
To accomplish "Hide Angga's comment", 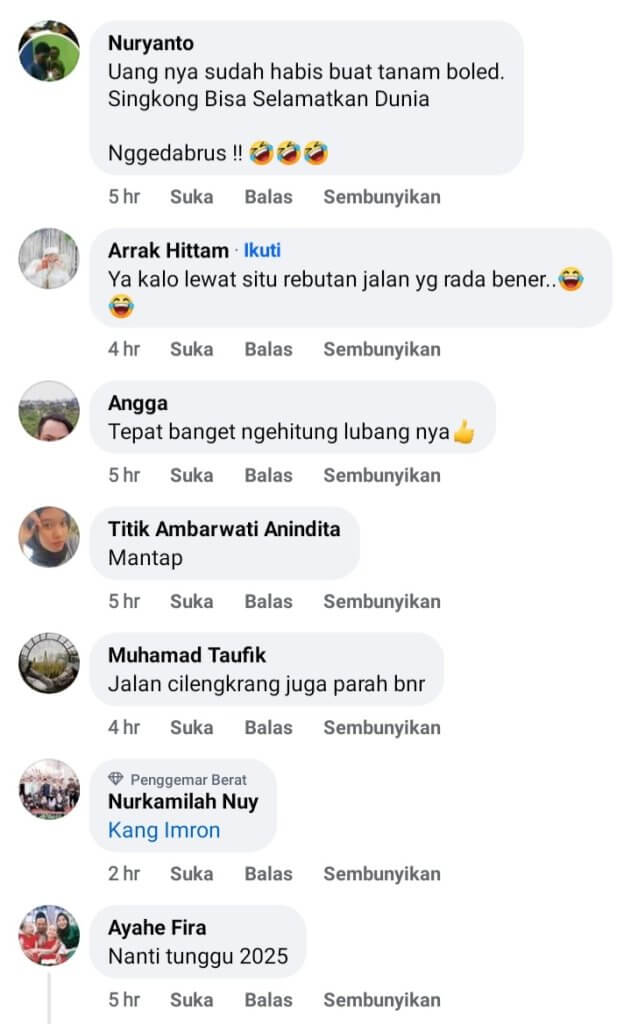I will pos(381,475).
